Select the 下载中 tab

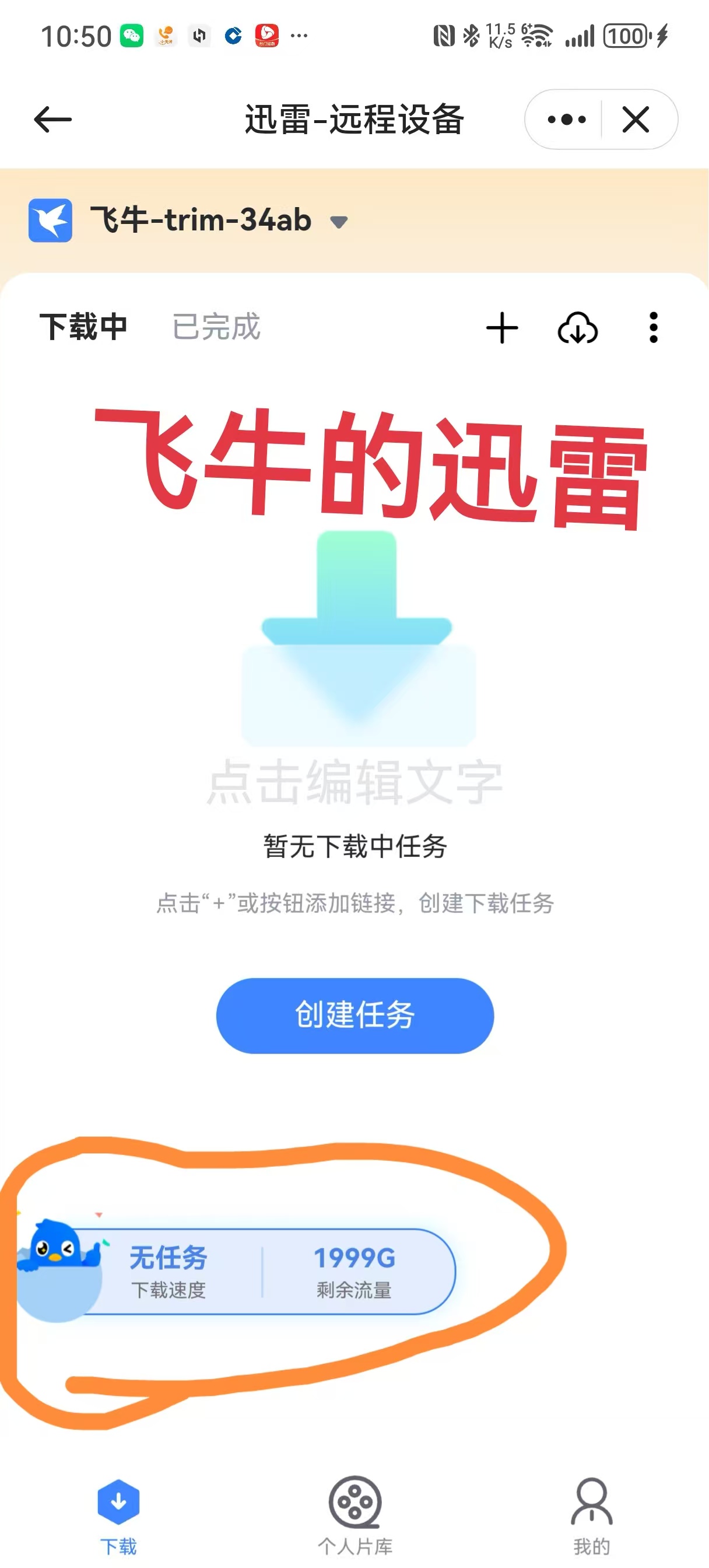click(83, 327)
